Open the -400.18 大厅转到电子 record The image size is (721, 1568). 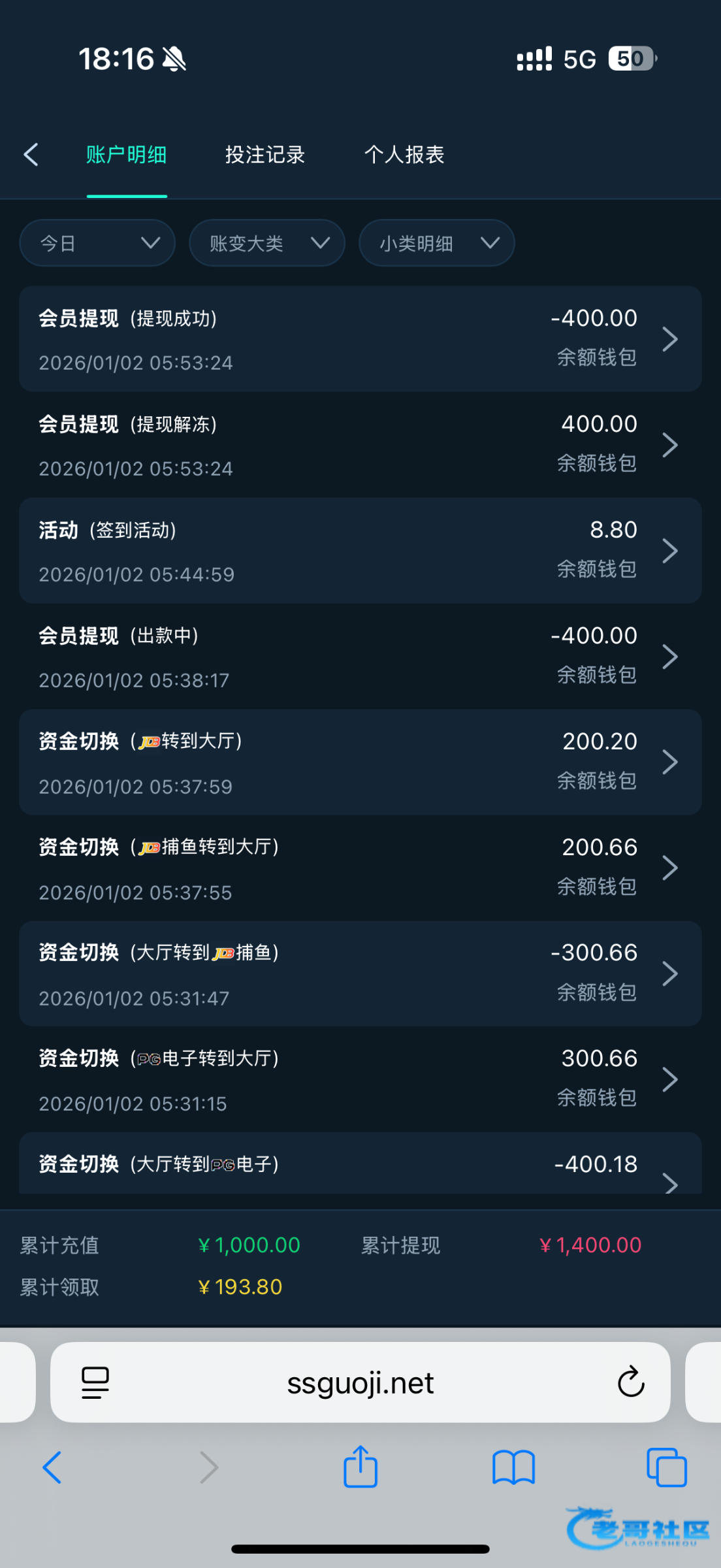[360, 1166]
